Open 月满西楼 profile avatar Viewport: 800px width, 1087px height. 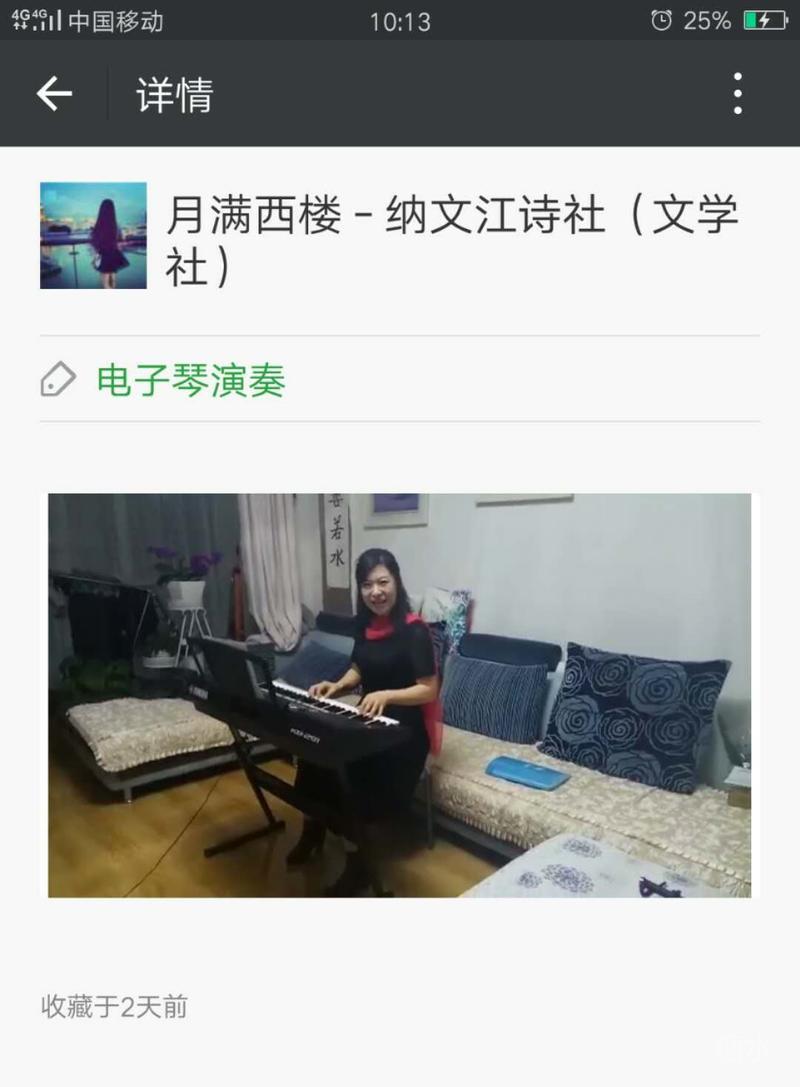93,236
